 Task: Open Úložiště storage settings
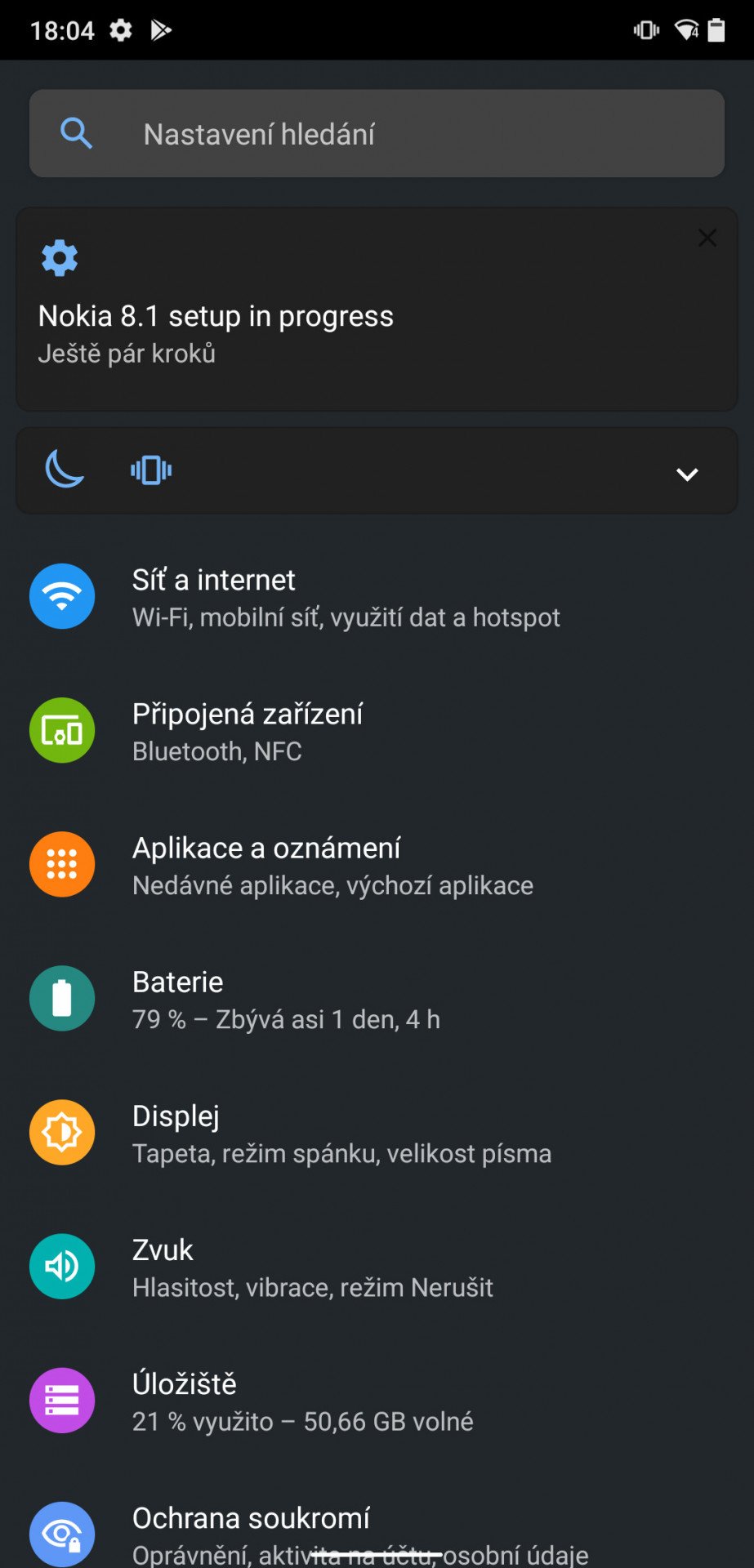tap(377, 1401)
